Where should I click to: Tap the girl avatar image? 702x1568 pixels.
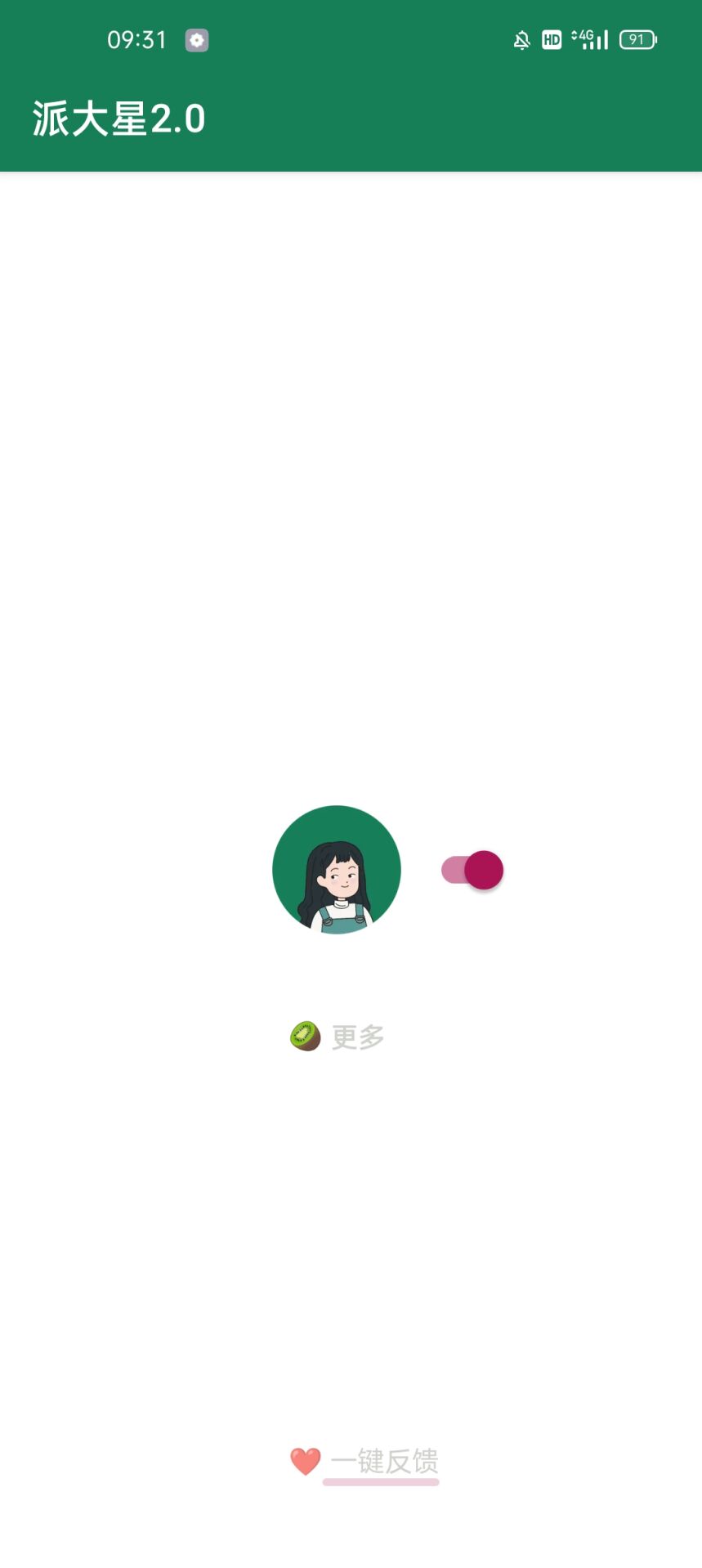point(337,870)
